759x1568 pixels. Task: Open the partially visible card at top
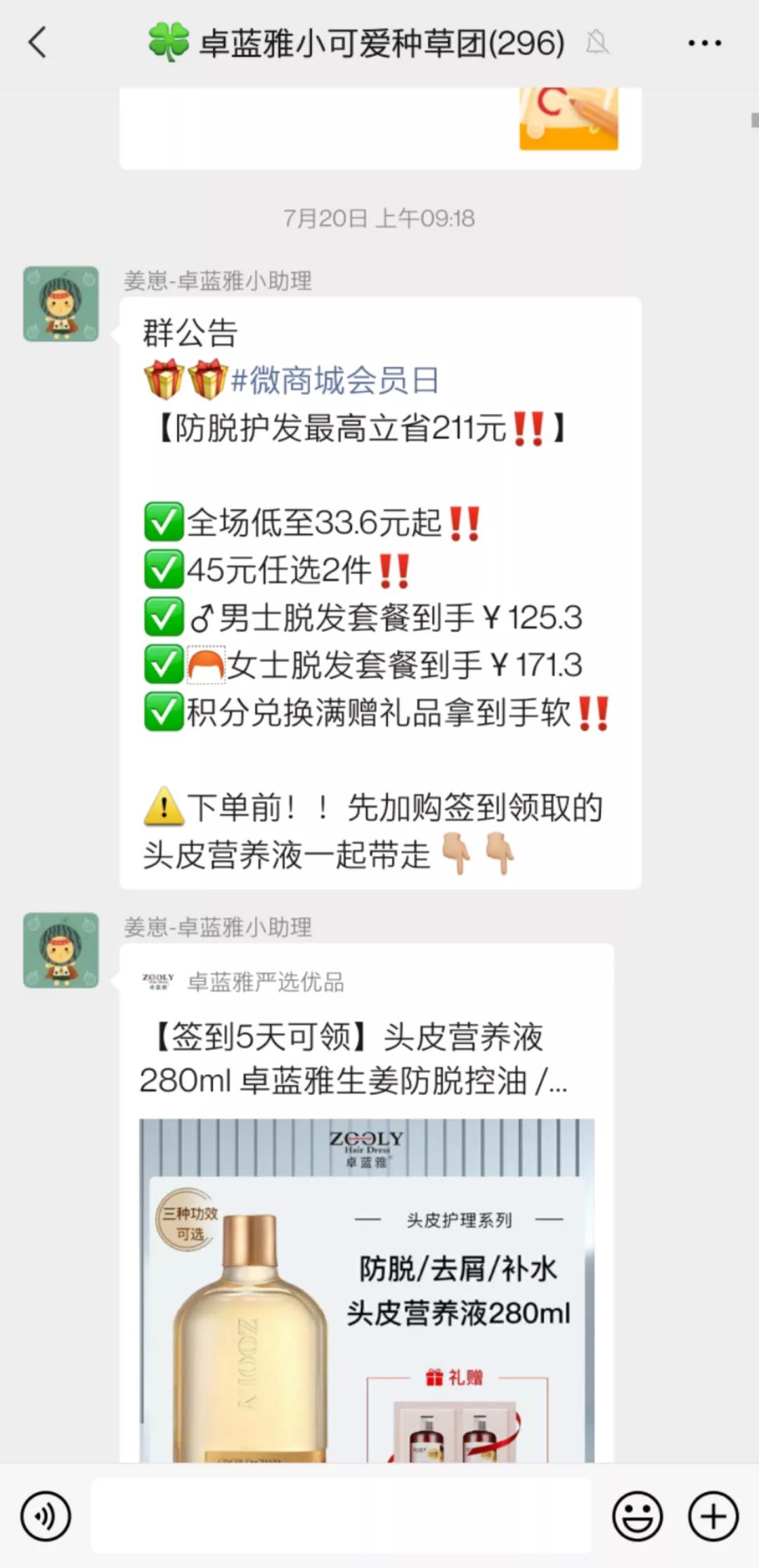pyautogui.click(x=379, y=127)
